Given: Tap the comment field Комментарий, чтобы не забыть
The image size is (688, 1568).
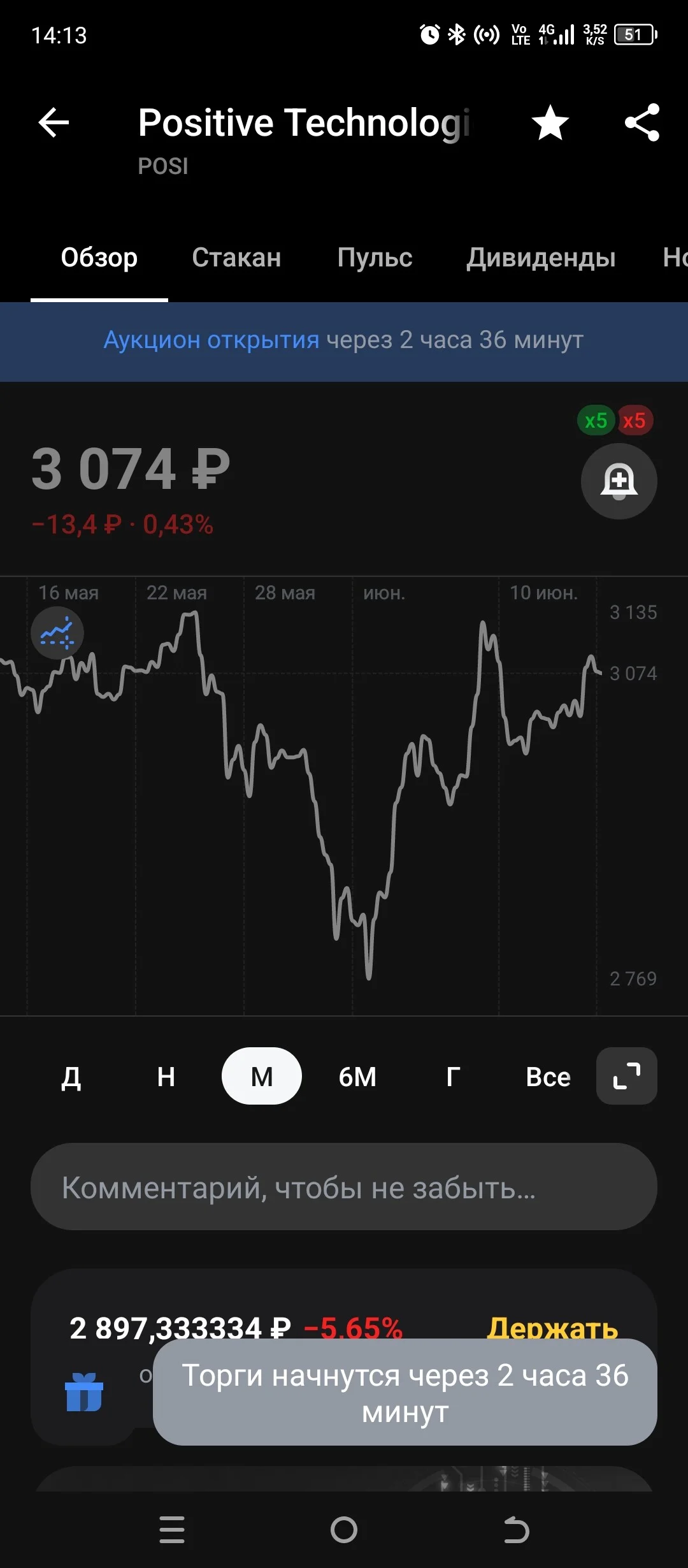Looking at the screenshot, I should [344, 1187].
